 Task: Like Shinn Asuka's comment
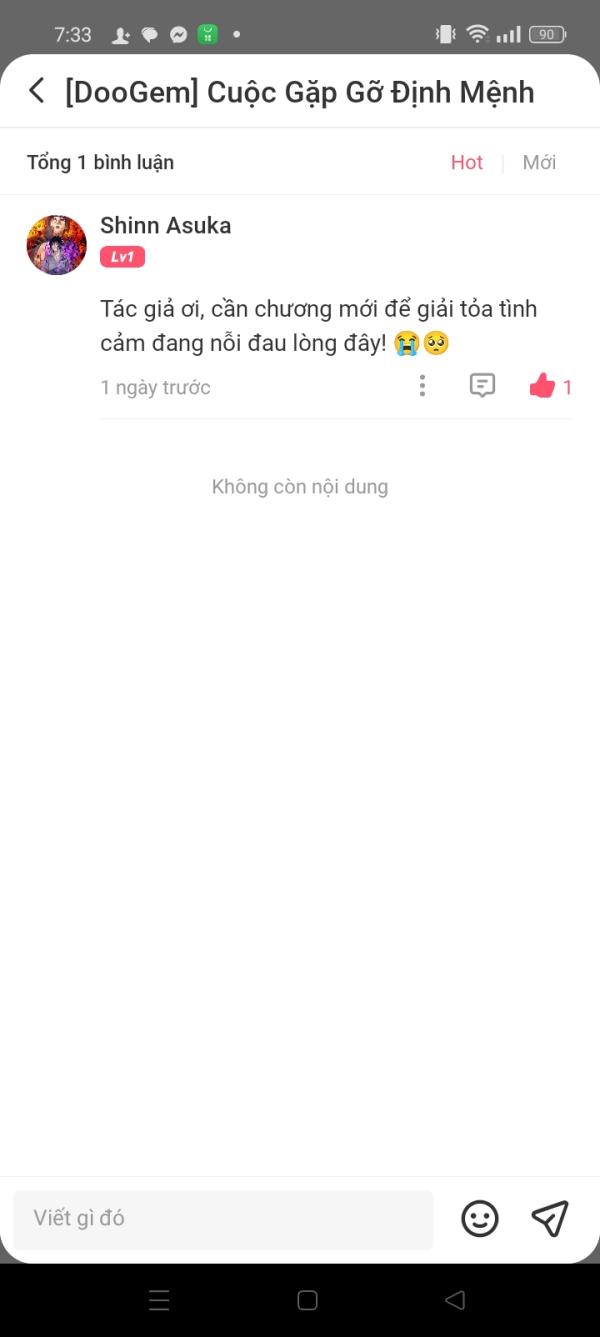[542, 386]
